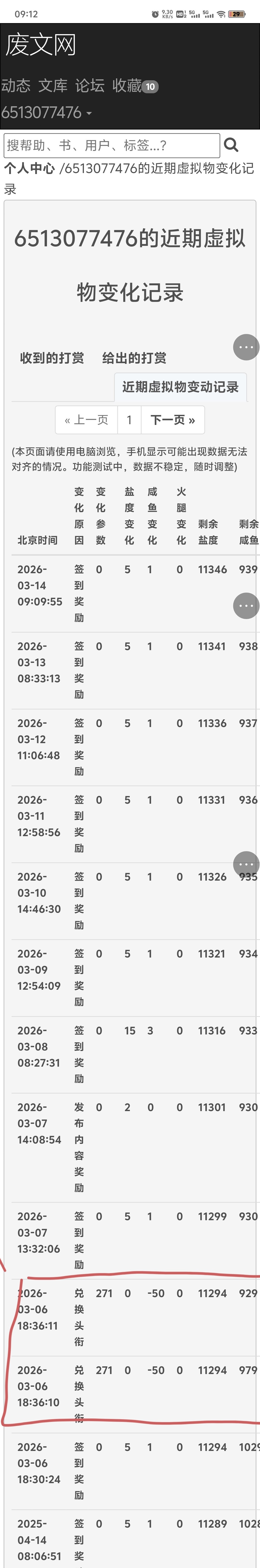
Task: Open the 个人中心 breadcrumb link
Action: tap(29, 169)
